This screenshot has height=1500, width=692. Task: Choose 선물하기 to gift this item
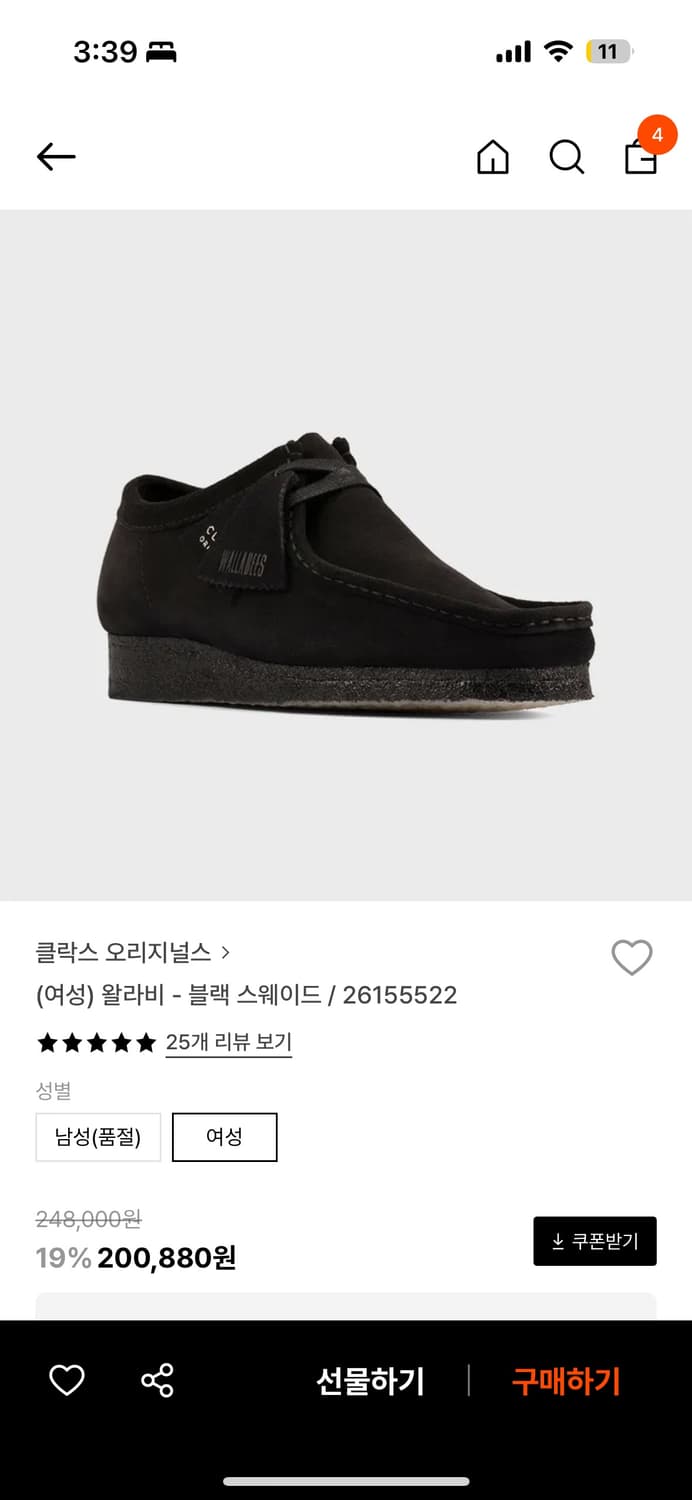click(371, 1381)
